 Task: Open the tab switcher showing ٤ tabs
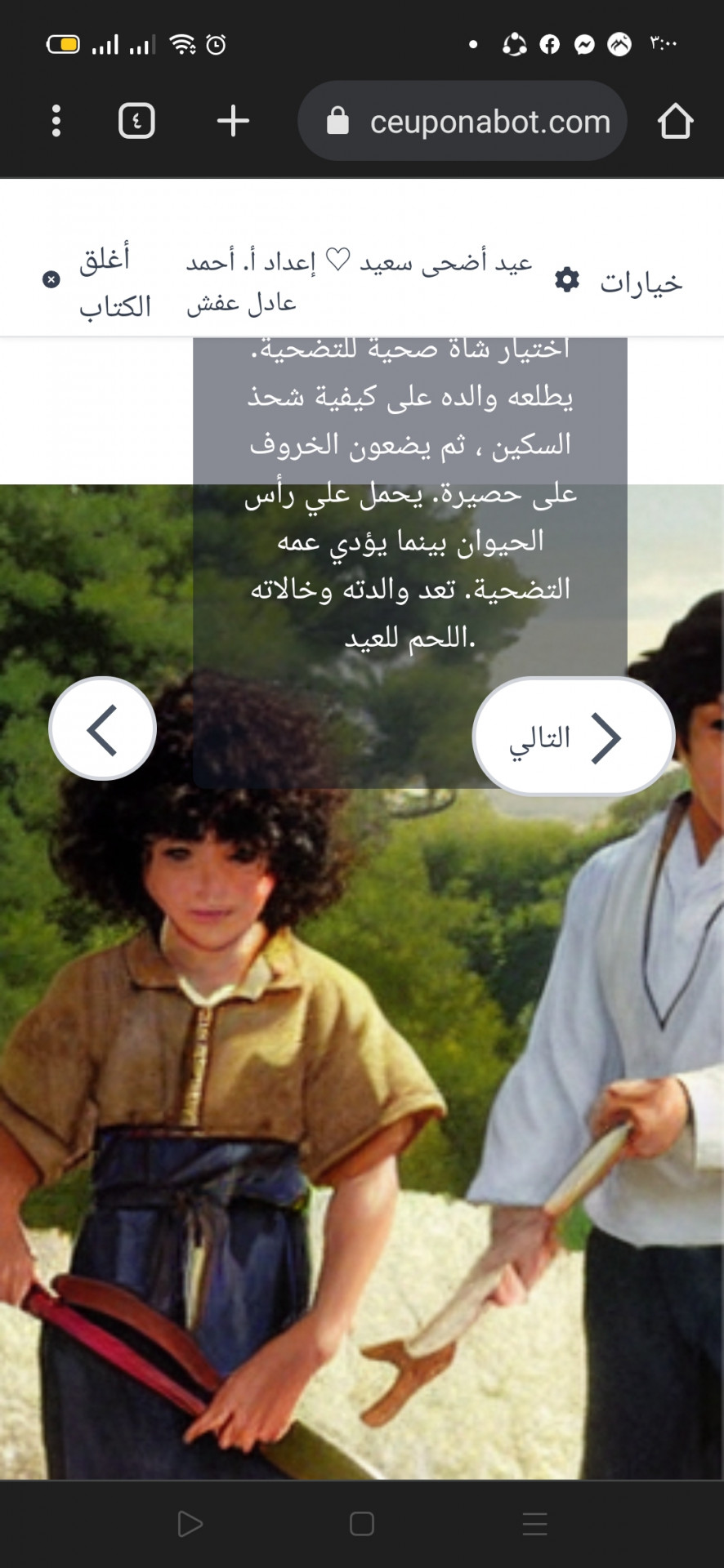point(136,121)
